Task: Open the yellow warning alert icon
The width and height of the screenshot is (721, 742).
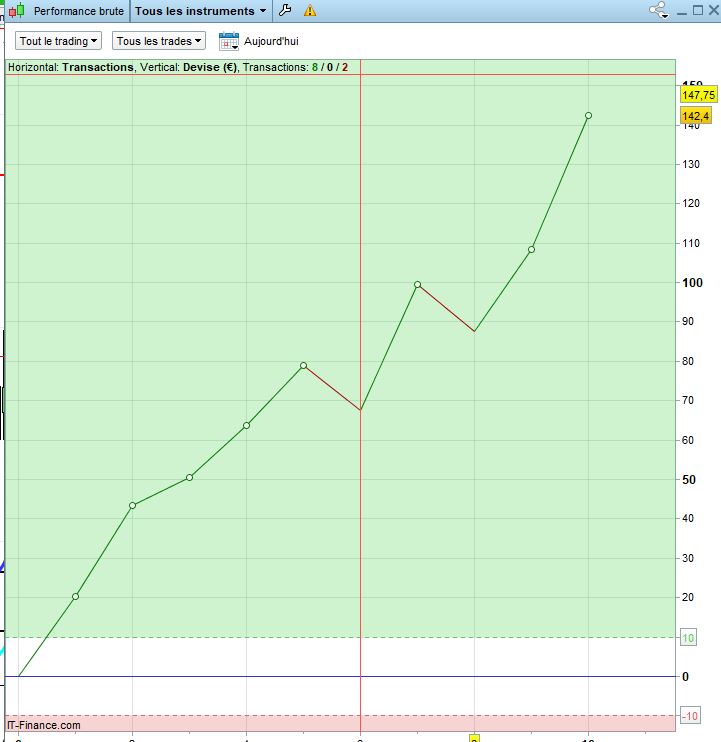Action: 309,11
